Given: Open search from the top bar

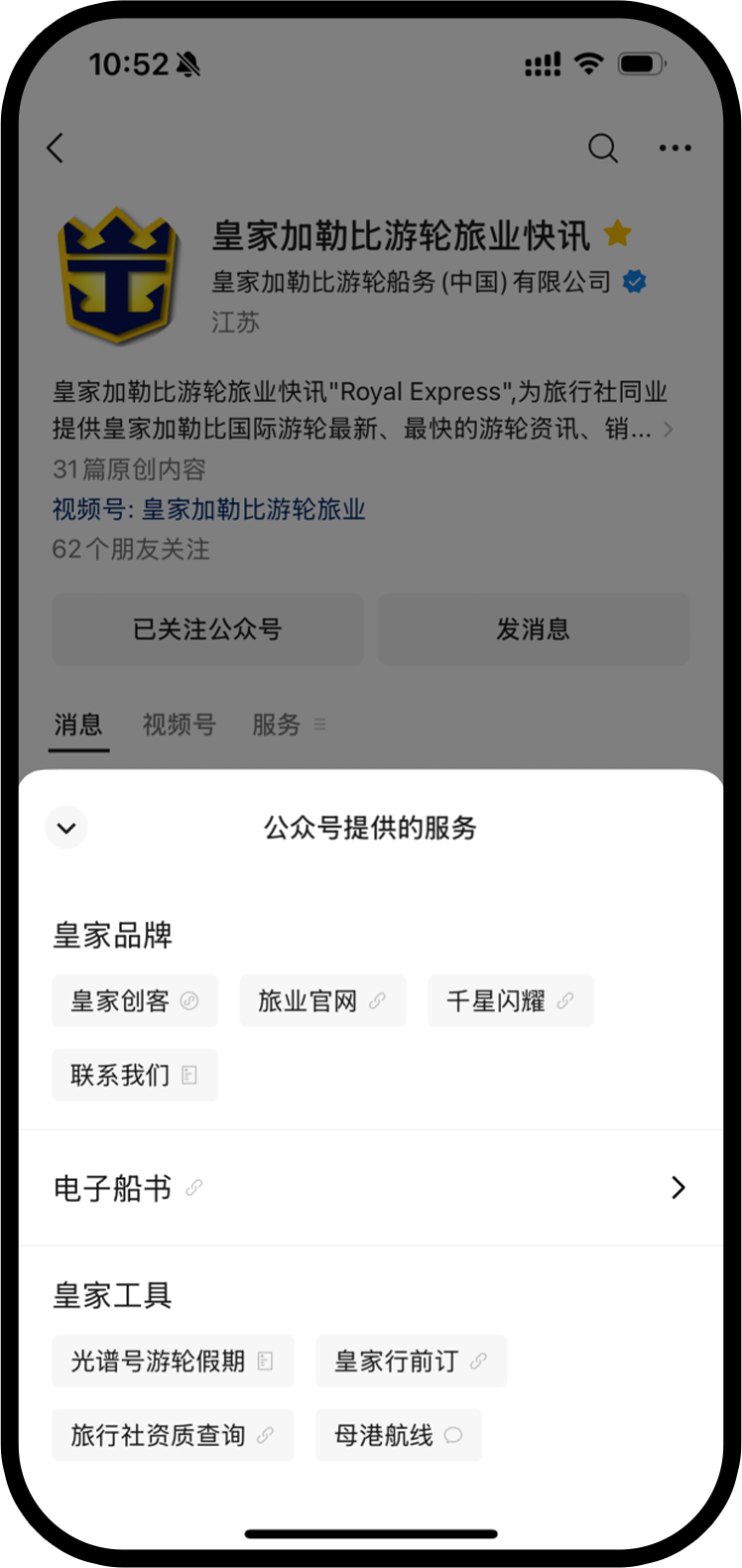Looking at the screenshot, I should [602, 149].
